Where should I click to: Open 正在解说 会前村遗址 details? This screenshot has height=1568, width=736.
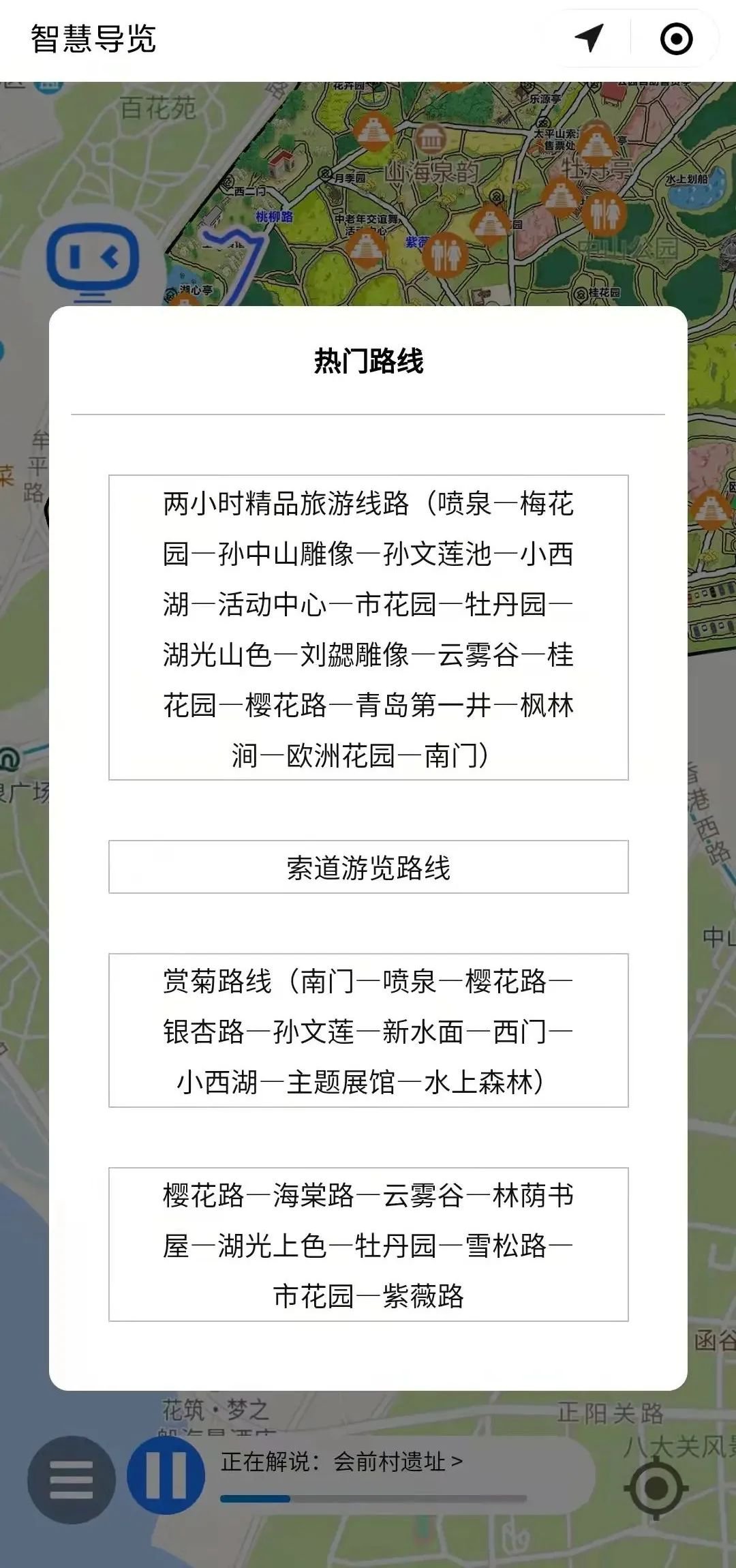click(342, 1461)
